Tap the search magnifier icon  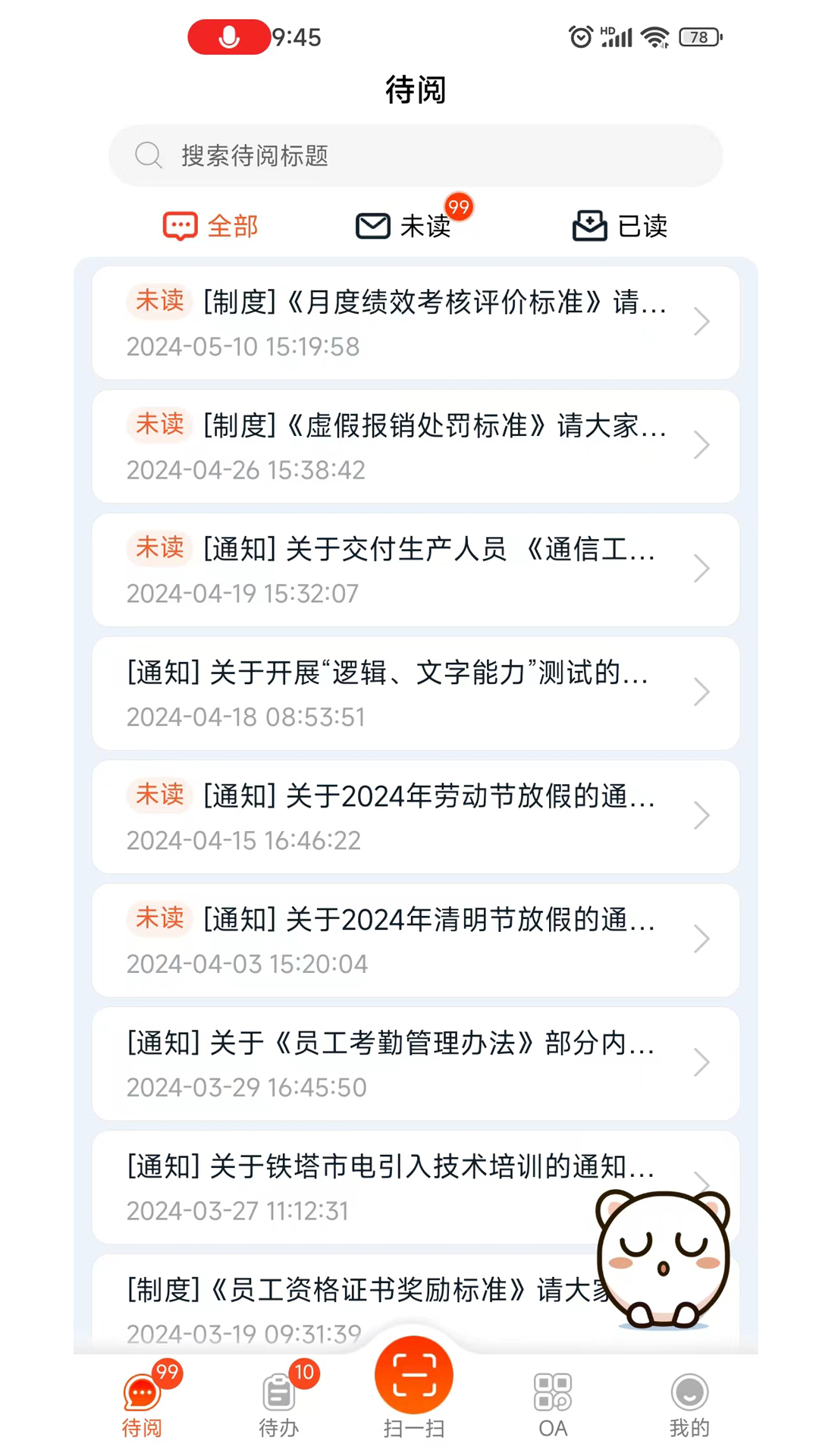[149, 155]
